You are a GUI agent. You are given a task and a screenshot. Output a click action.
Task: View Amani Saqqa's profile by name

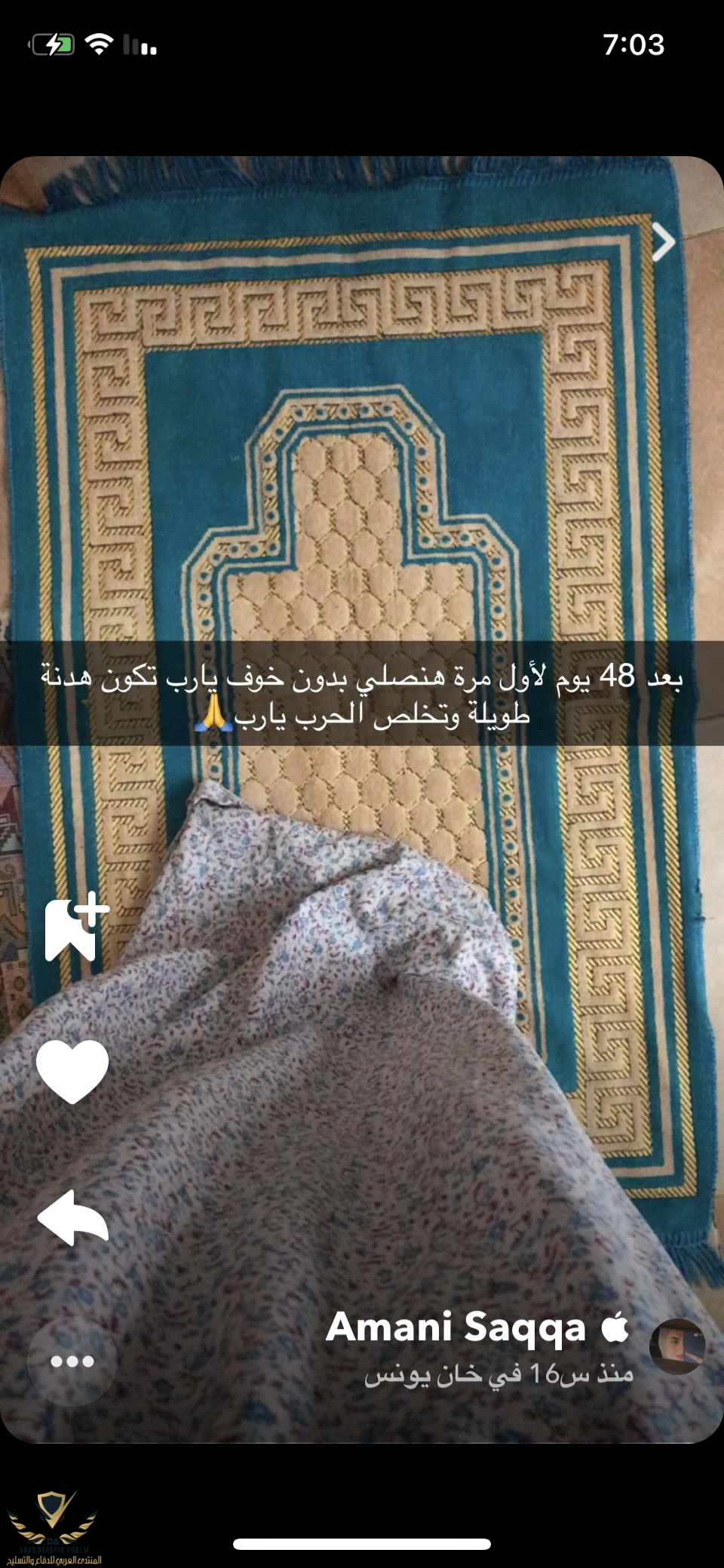pyautogui.click(x=456, y=1328)
